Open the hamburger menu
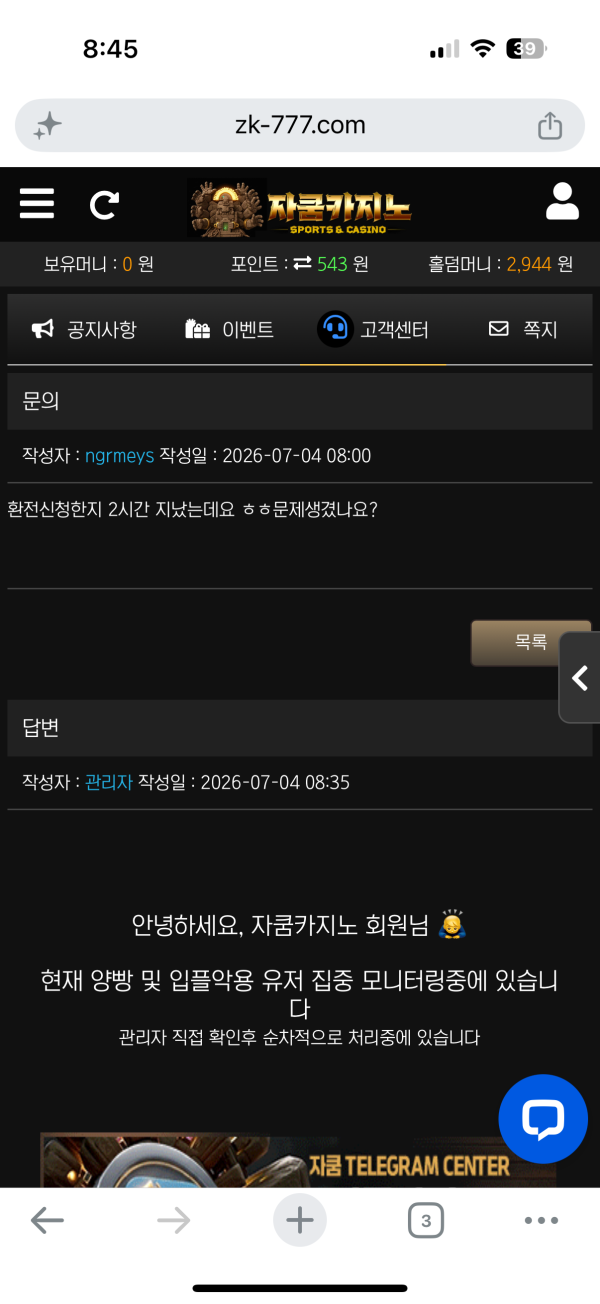 click(x=37, y=203)
